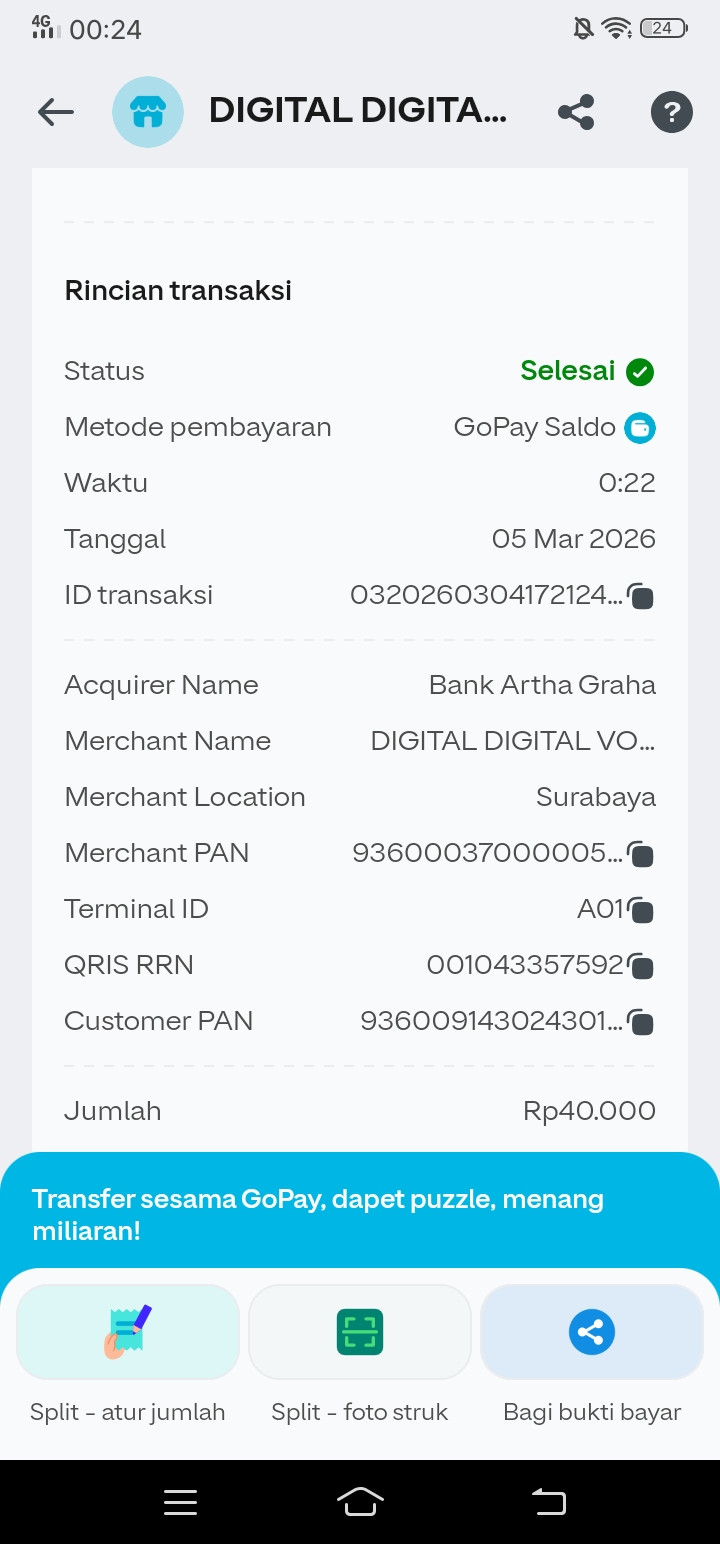Copy the Merchant PAN number
Image resolution: width=720 pixels, height=1544 pixels.
click(641, 854)
